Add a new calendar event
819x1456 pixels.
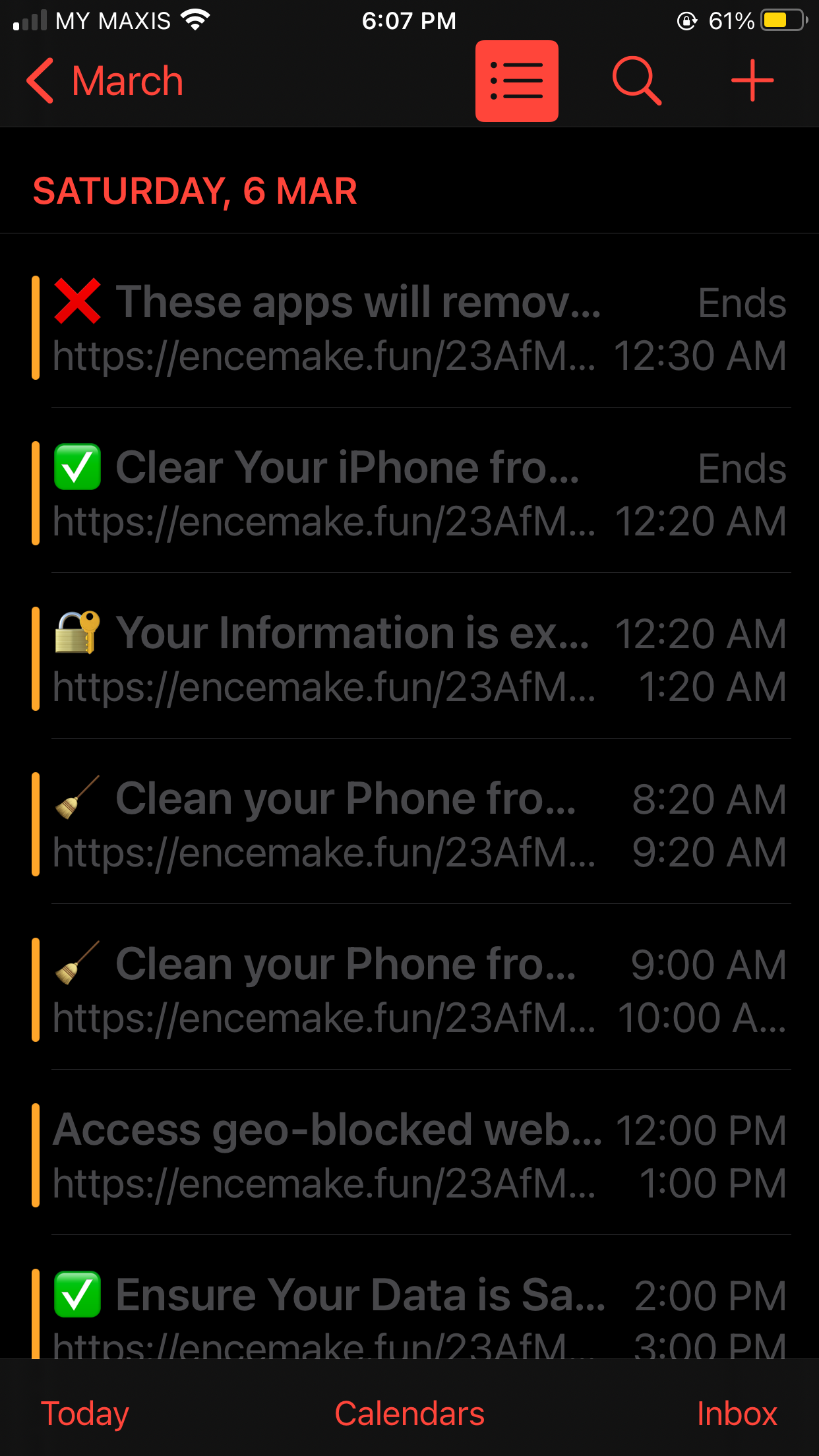pyautogui.click(x=752, y=81)
